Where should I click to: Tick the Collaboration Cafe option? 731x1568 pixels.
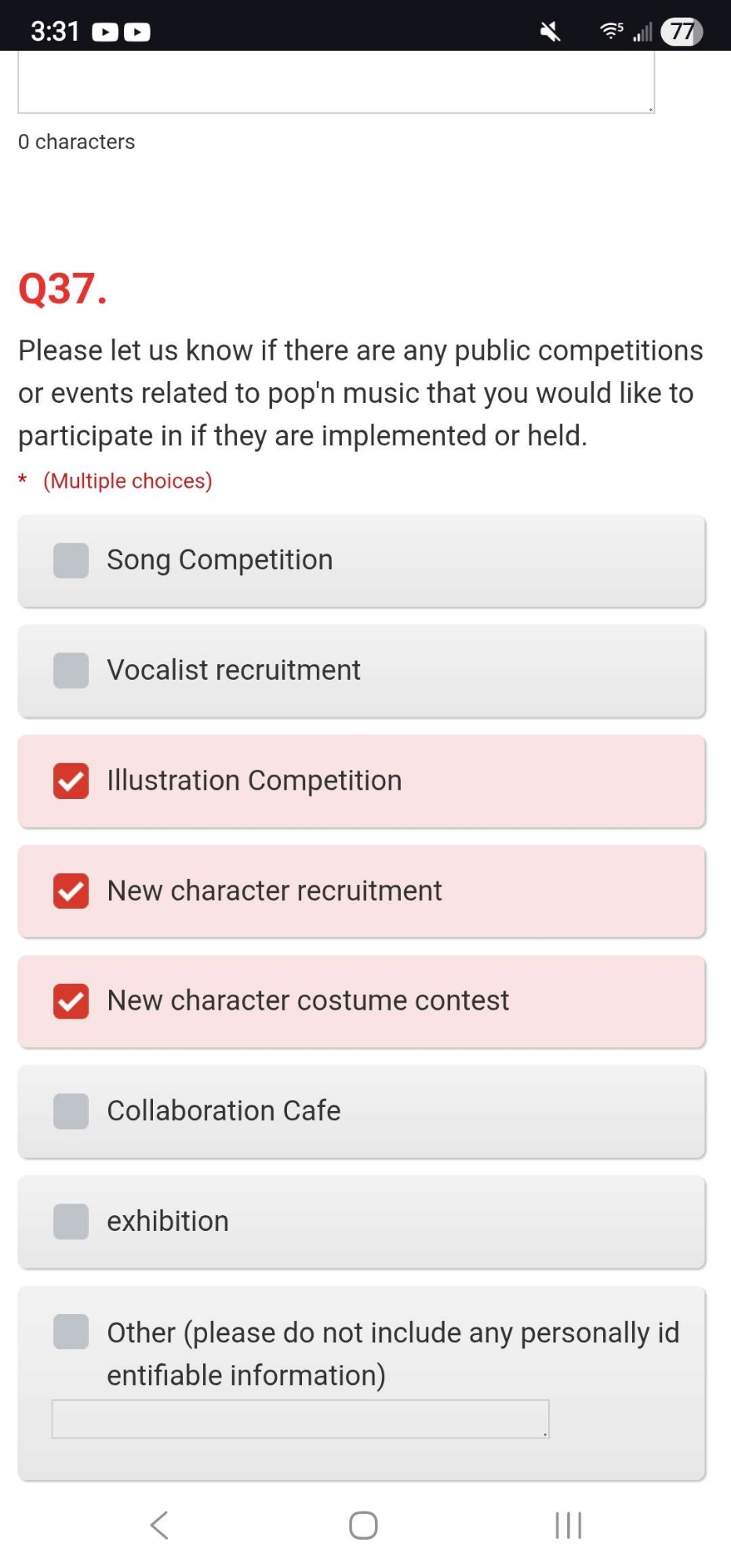coord(71,1112)
